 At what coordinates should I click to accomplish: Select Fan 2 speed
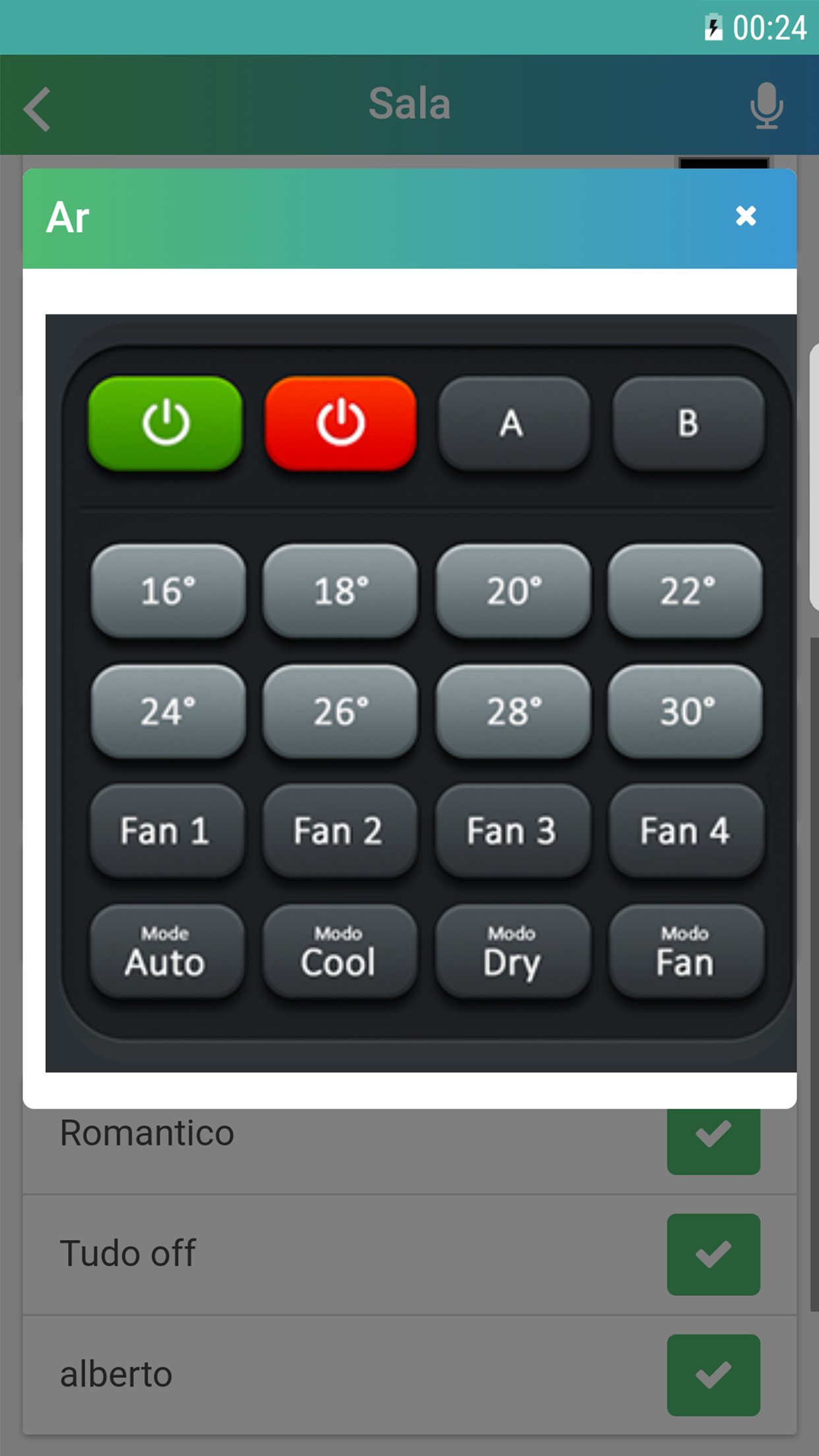pos(339,831)
